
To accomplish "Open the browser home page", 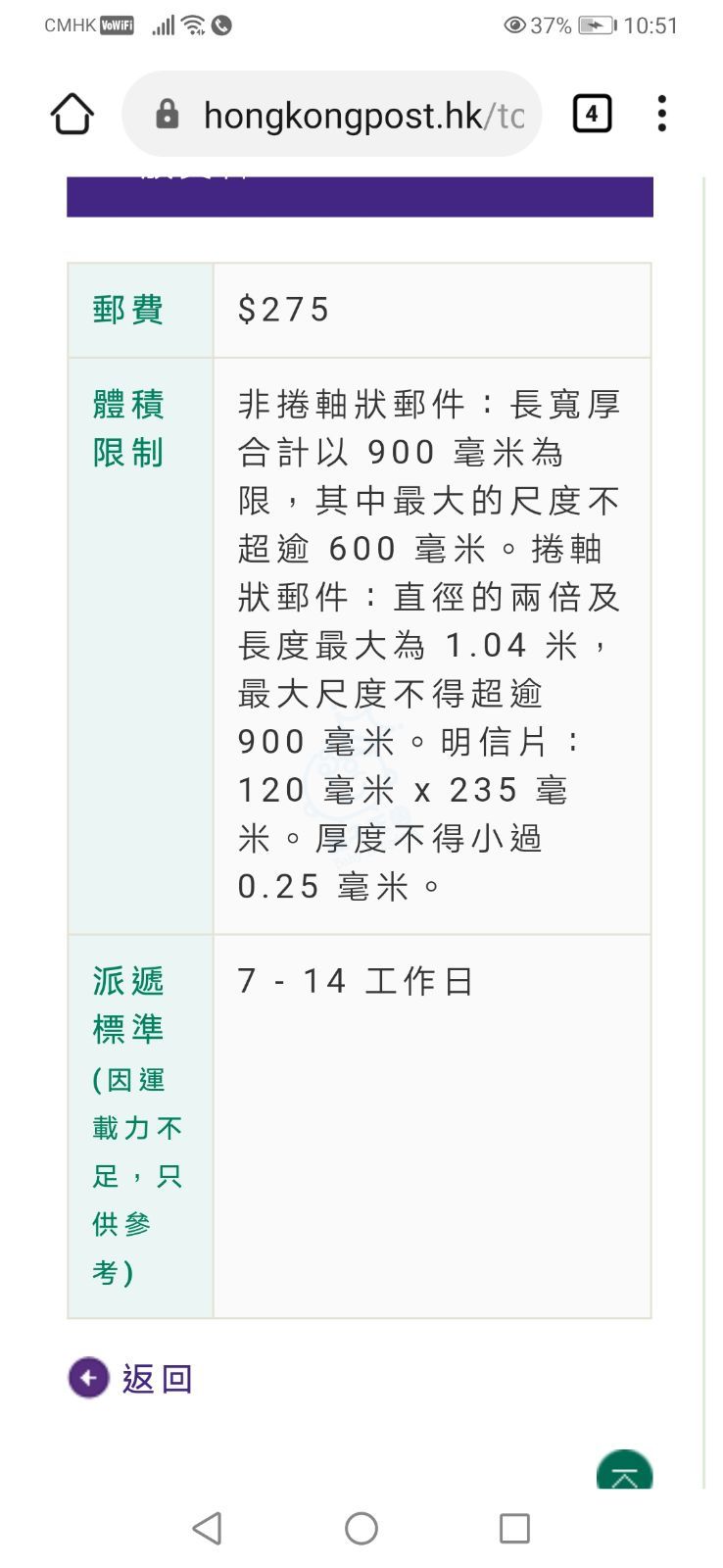I will click(x=72, y=115).
